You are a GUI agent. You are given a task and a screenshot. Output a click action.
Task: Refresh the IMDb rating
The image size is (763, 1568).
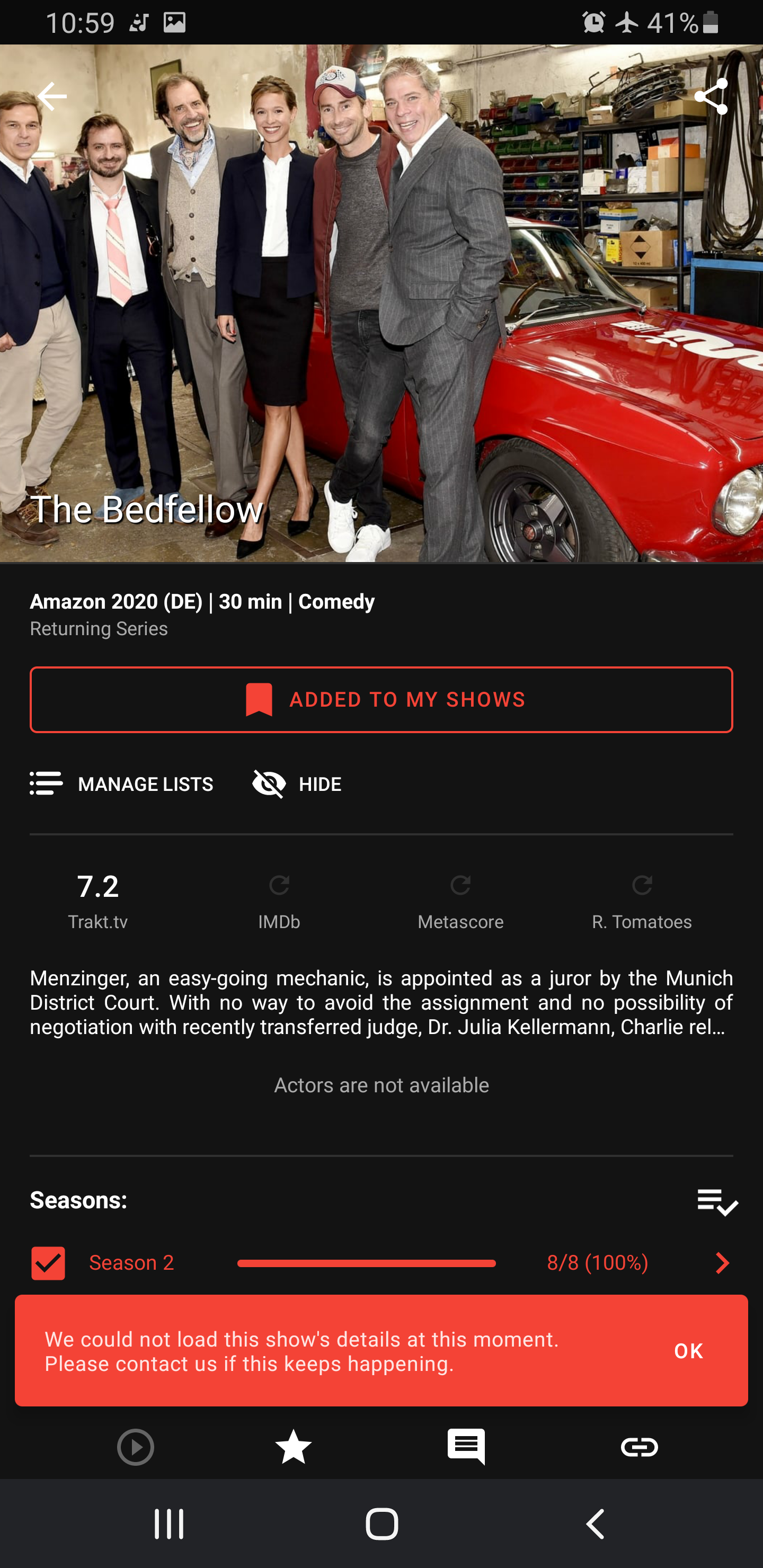279,885
